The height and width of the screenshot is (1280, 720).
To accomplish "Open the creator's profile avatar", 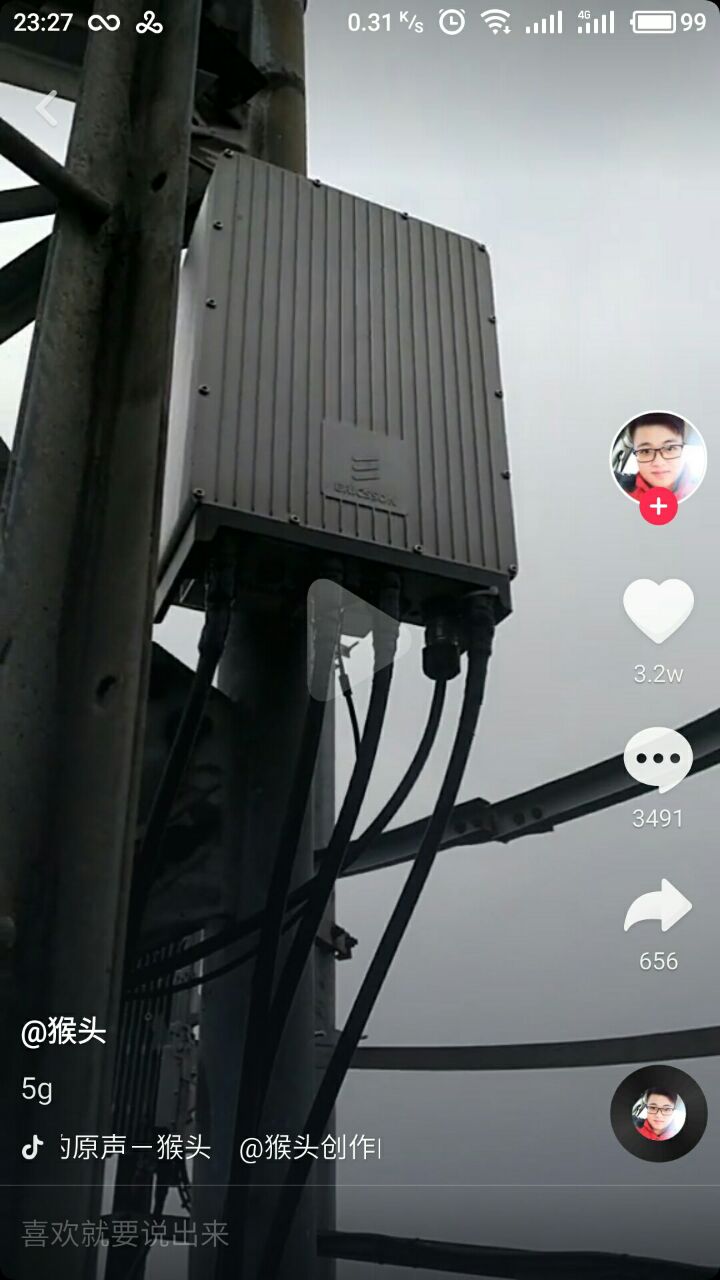I will click(658, 456).
